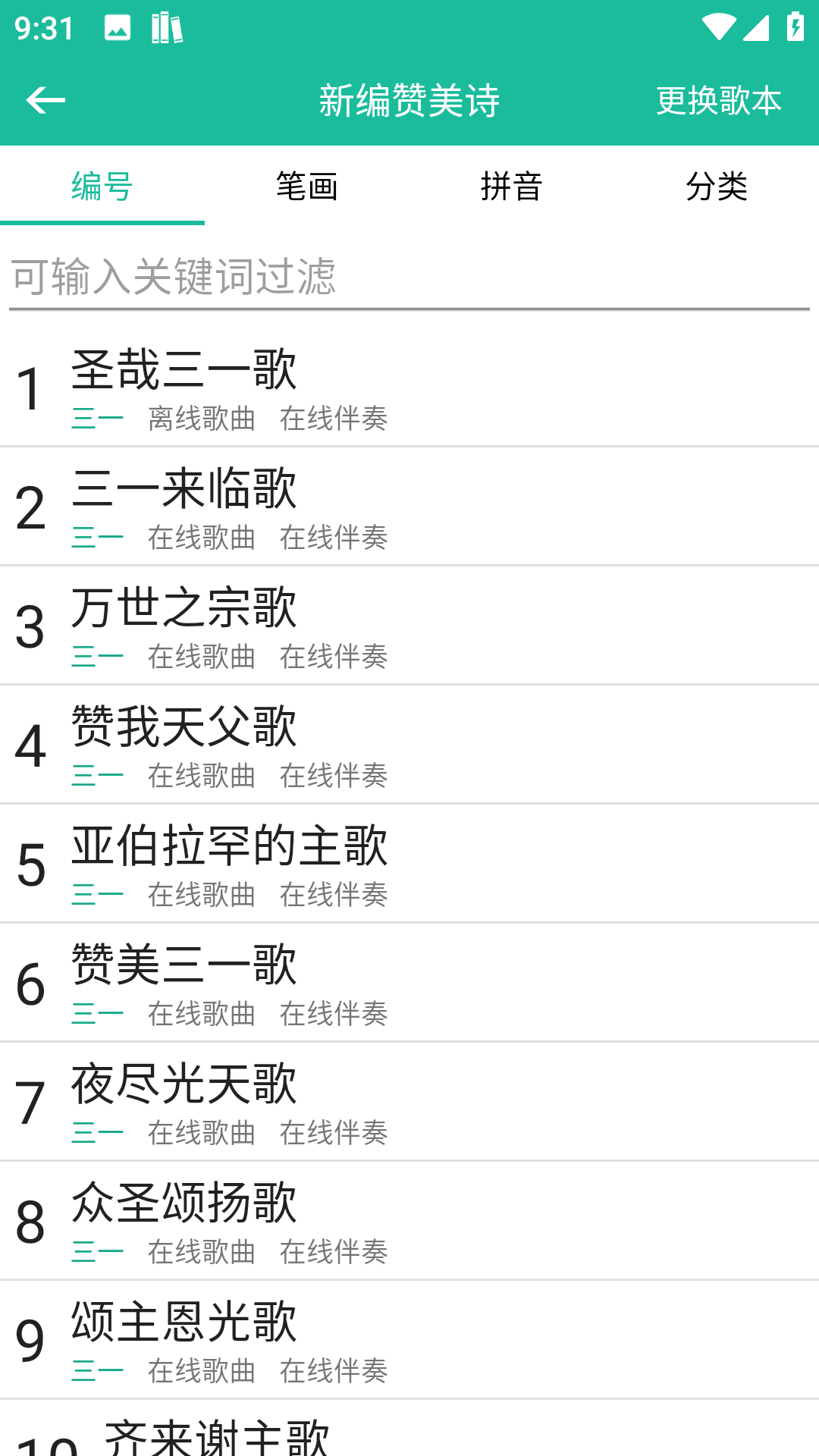The width and height of the screenshot is (819, 1456).
Task: Open hymn 7 夜尽光天歌
Action: click(x=409, y=1102)
